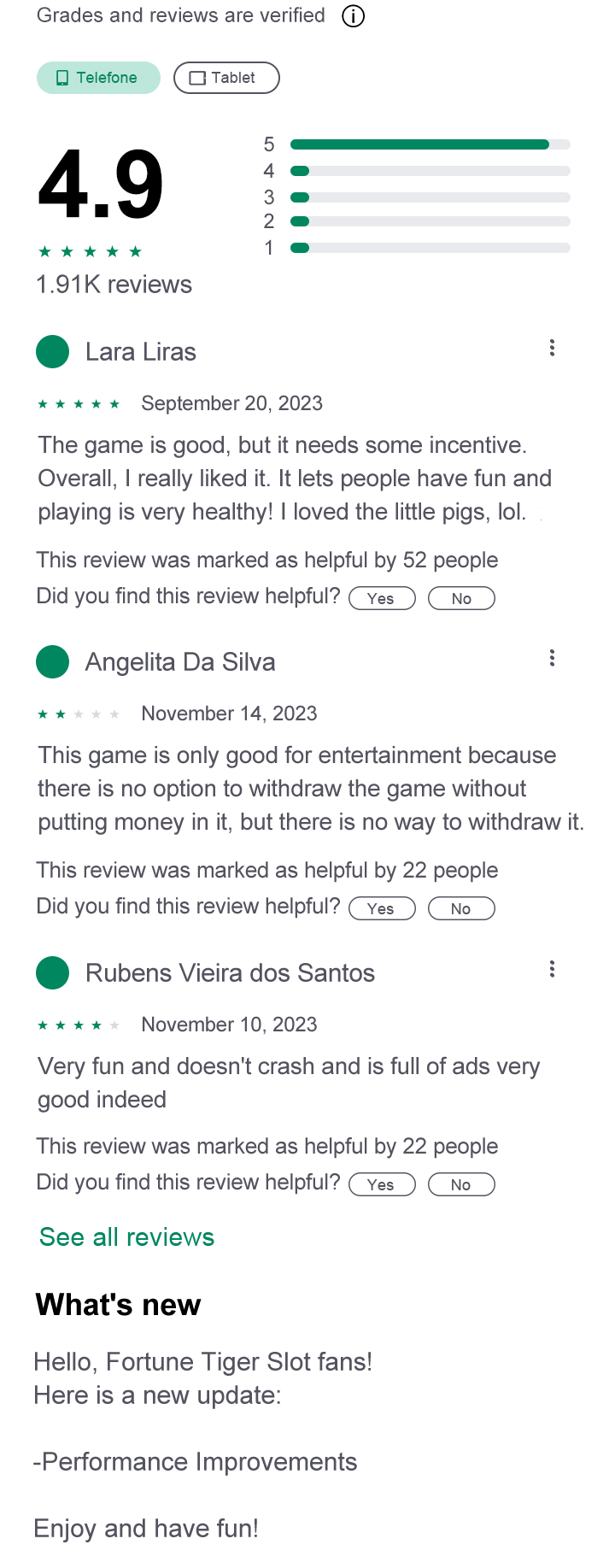Switch to the Tablet chip

point(226,78)
